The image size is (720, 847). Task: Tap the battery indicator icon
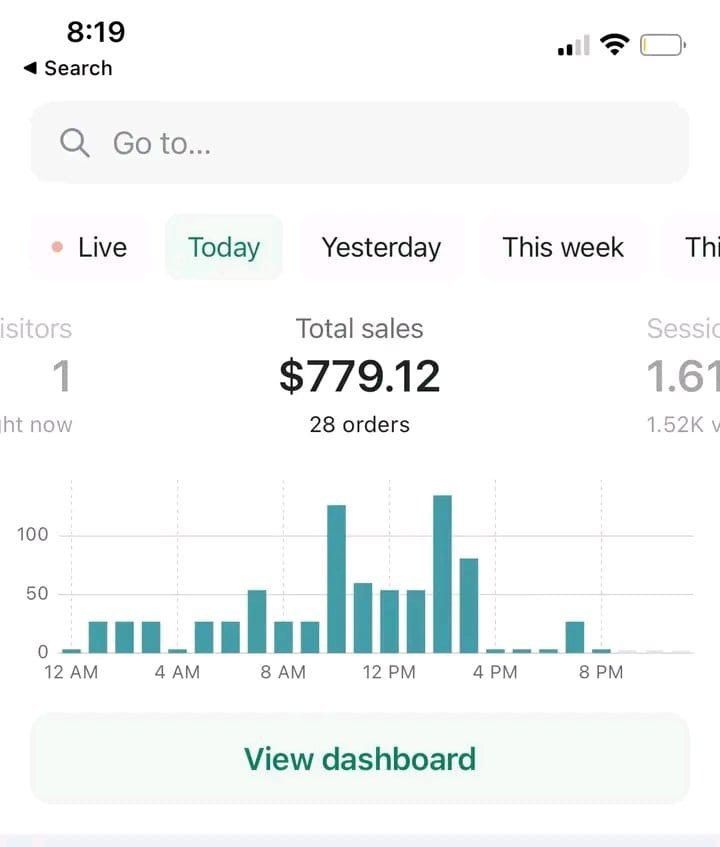coord(664,44)
